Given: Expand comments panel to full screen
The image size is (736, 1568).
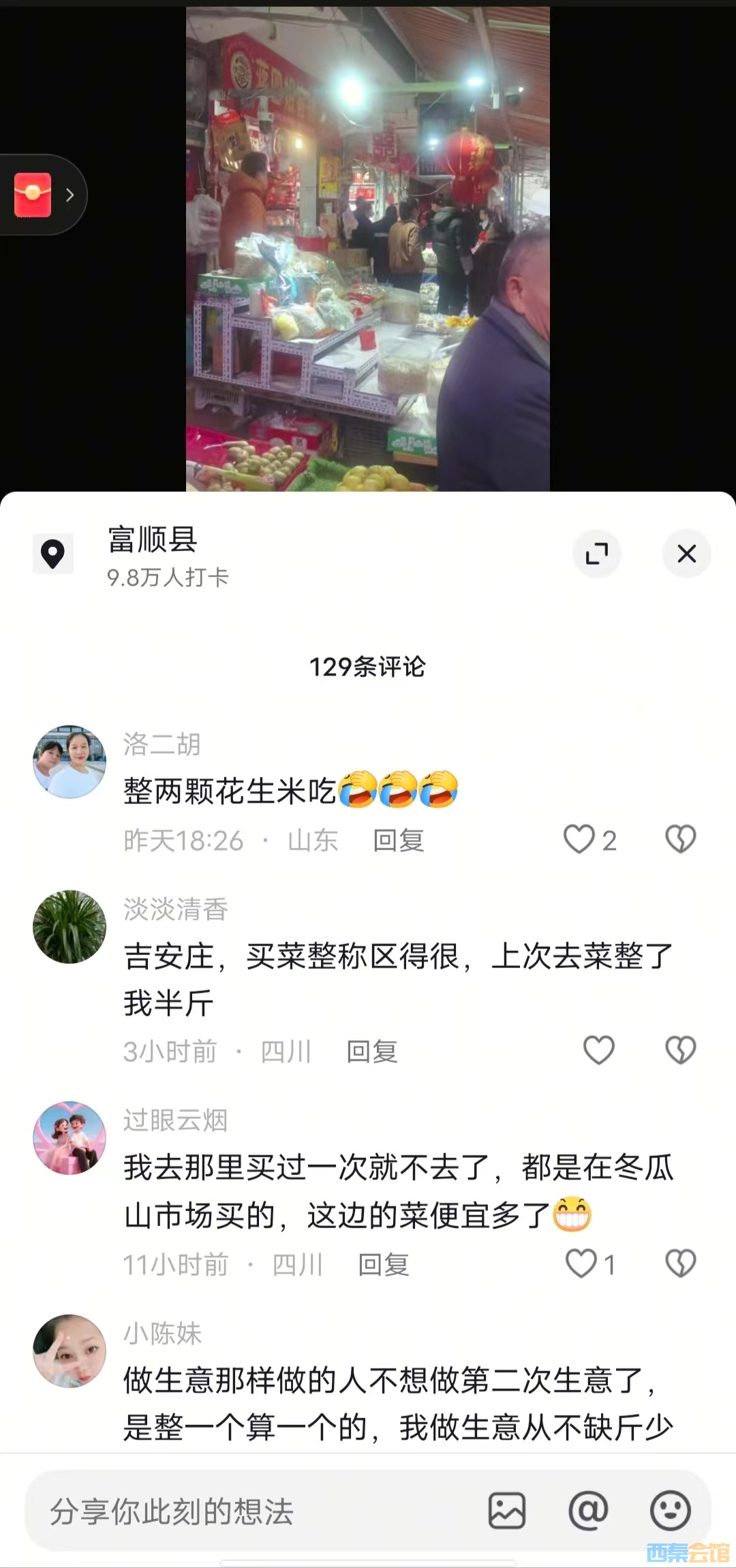Looking at the screenshot, I should (596, 553).
